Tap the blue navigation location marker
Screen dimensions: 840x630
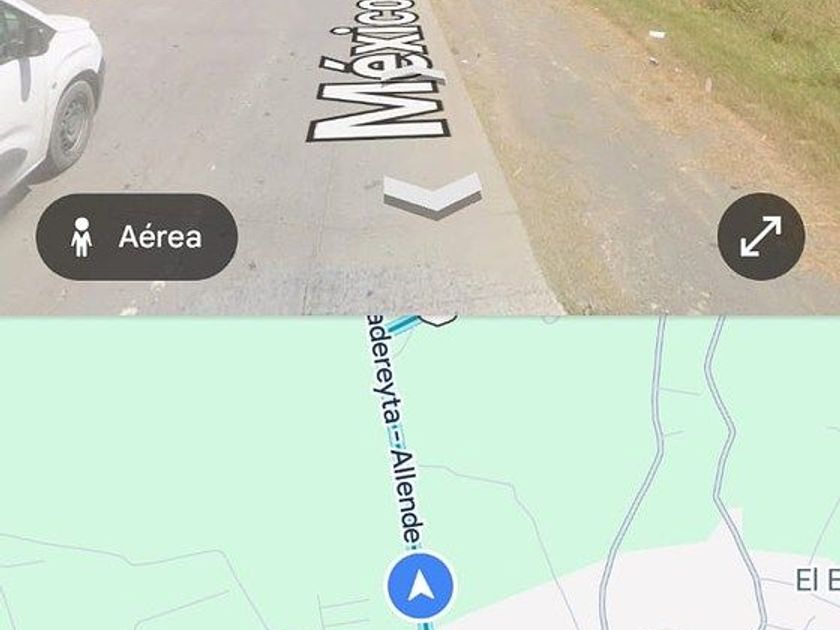tap(421, 584)
